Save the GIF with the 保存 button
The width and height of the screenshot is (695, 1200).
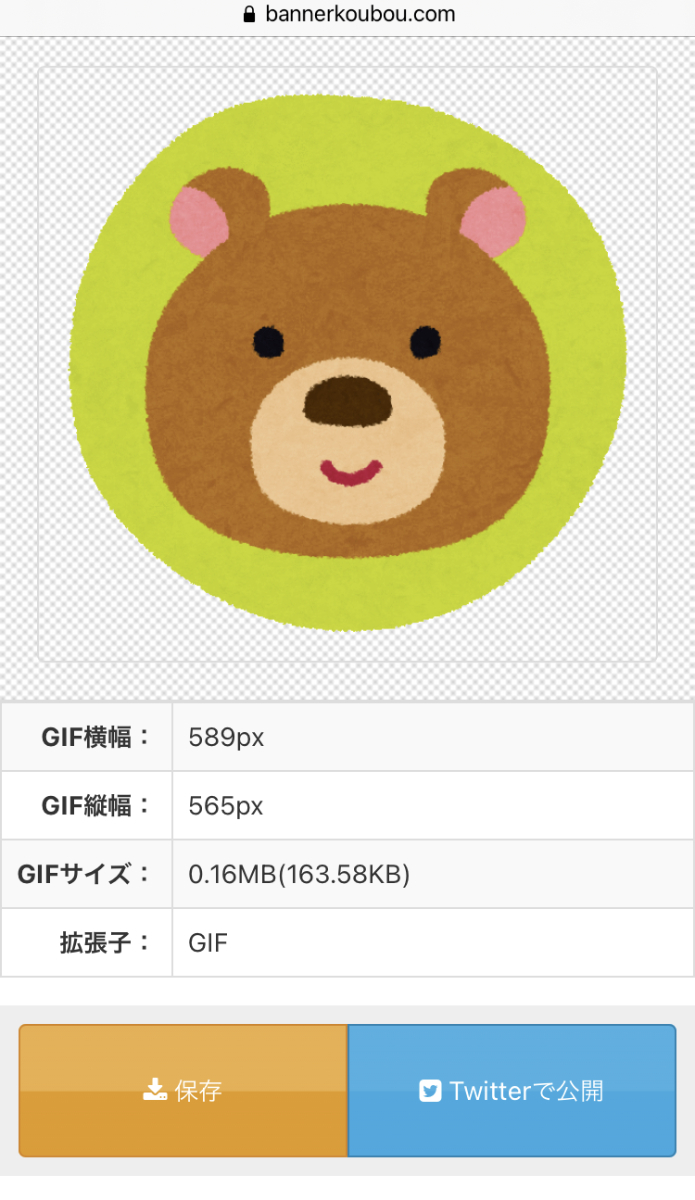tap(183, 1090)
